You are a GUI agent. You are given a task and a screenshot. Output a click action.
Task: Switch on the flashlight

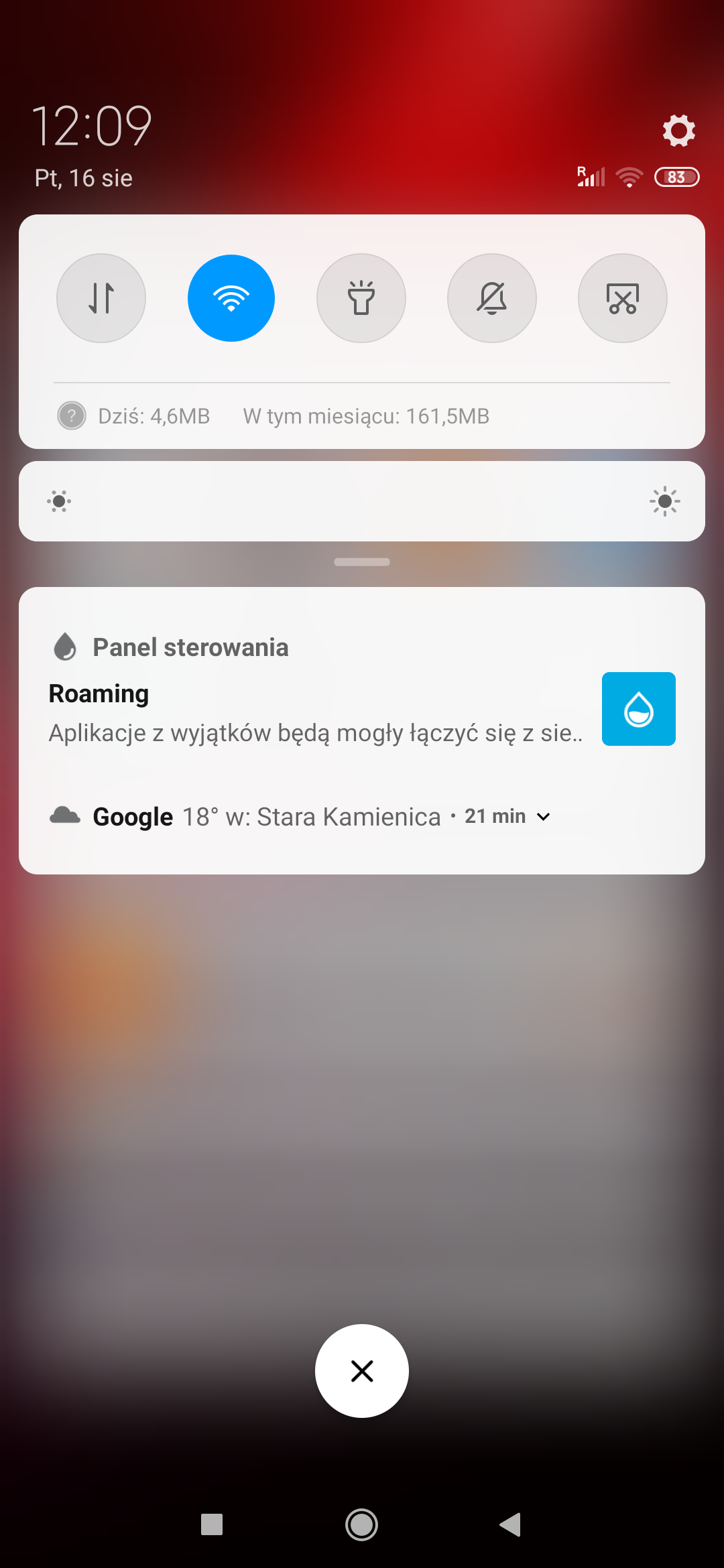(x=361, y=298)
